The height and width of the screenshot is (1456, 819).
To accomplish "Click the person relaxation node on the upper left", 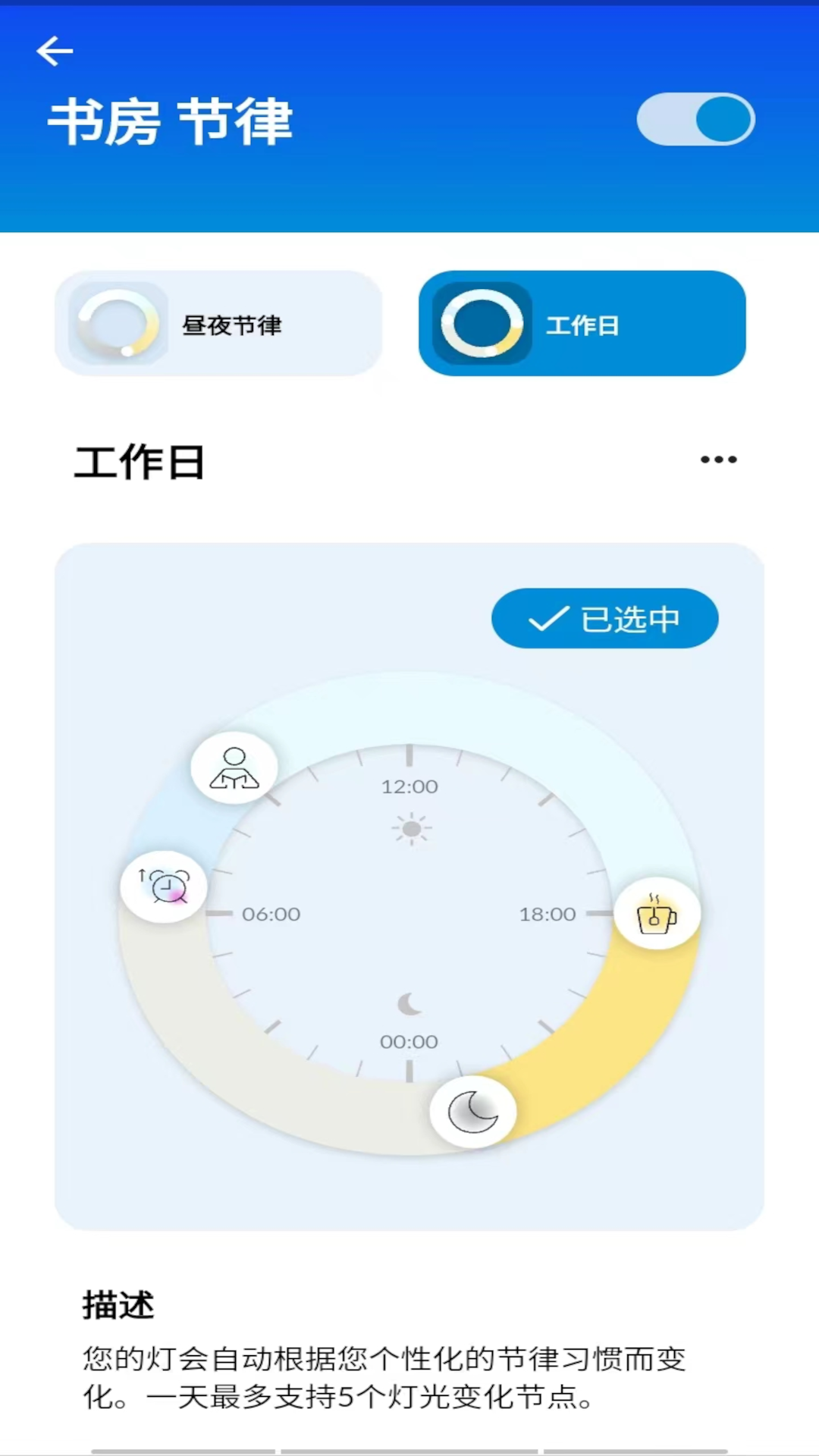I will click(234, 767).
